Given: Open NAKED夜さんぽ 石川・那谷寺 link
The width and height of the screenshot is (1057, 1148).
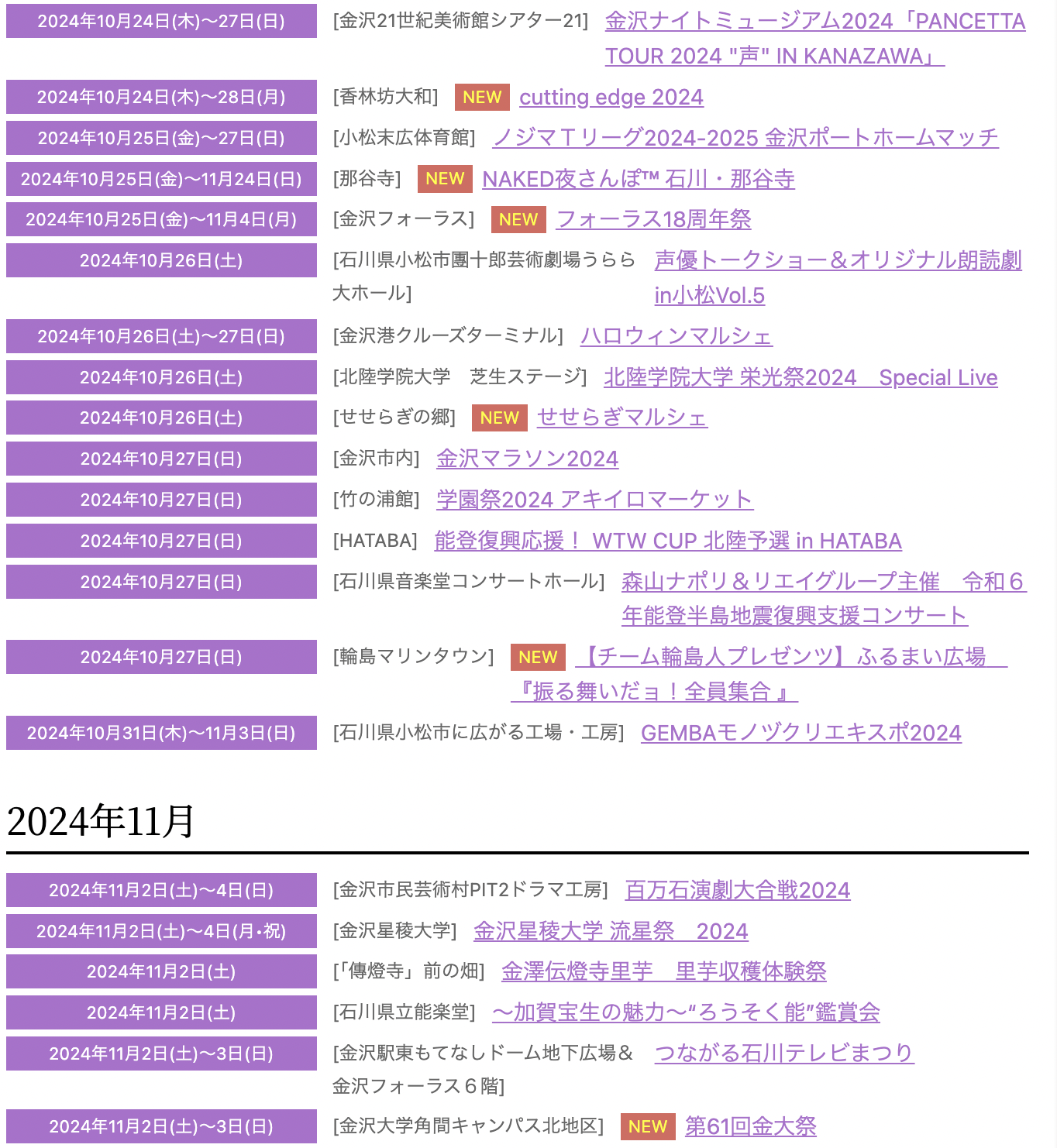Looking at the screenshot, I should (x=638, y=179).
